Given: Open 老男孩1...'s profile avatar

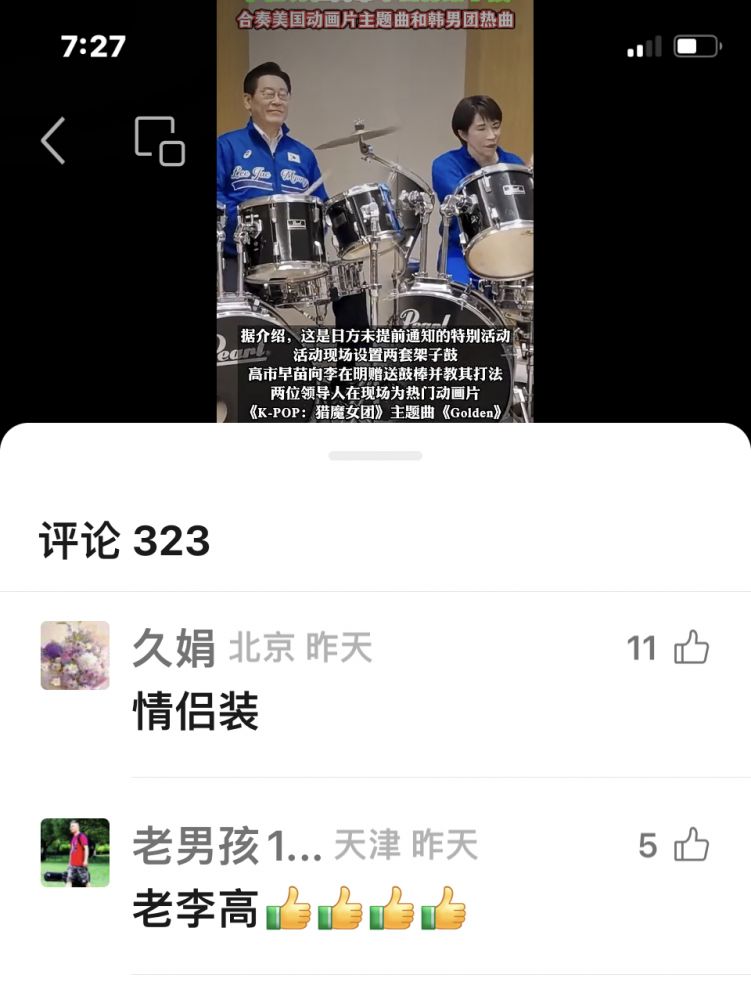Looking at the screenshot, I should coord(75,852).
